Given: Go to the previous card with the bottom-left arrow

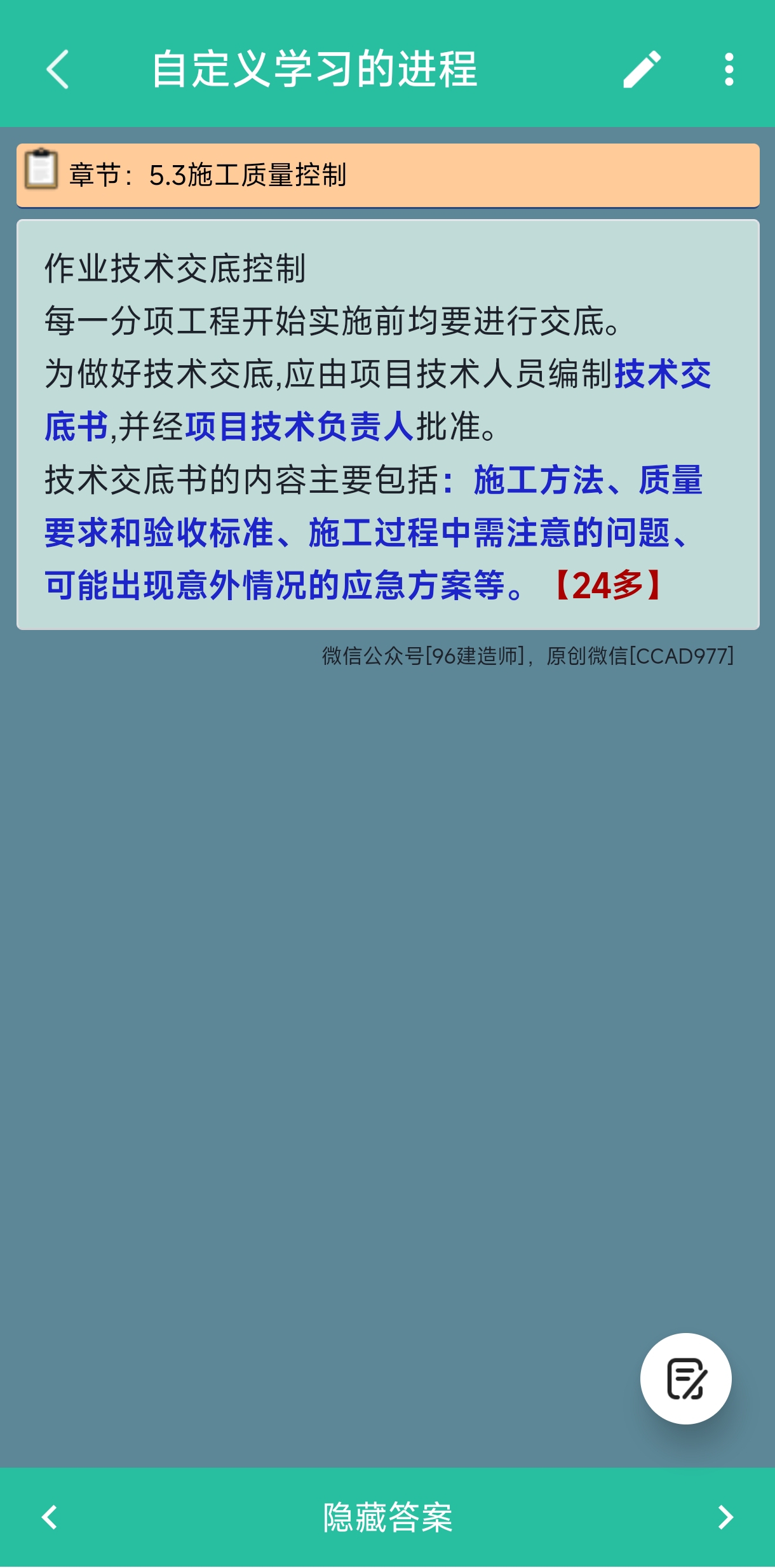Looking at the screenshot, I should (50, 1517).
